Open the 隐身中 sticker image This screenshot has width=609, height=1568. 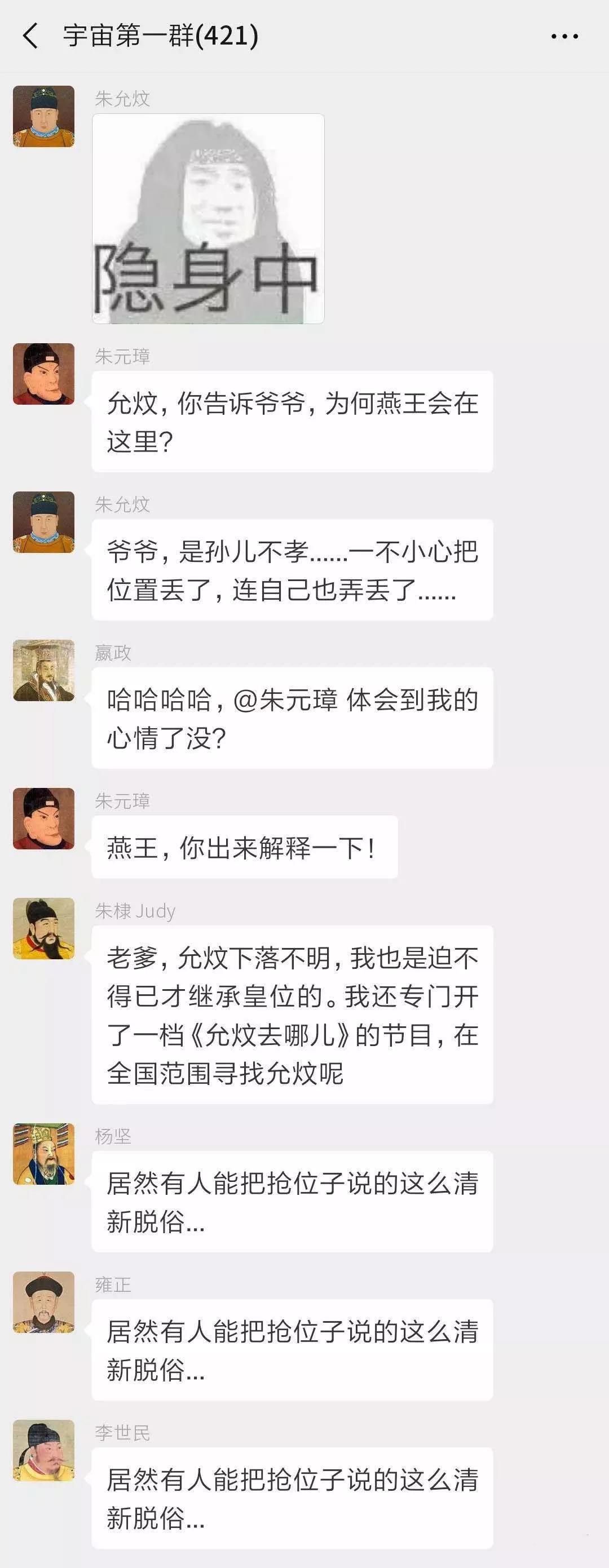click(208, 219)
